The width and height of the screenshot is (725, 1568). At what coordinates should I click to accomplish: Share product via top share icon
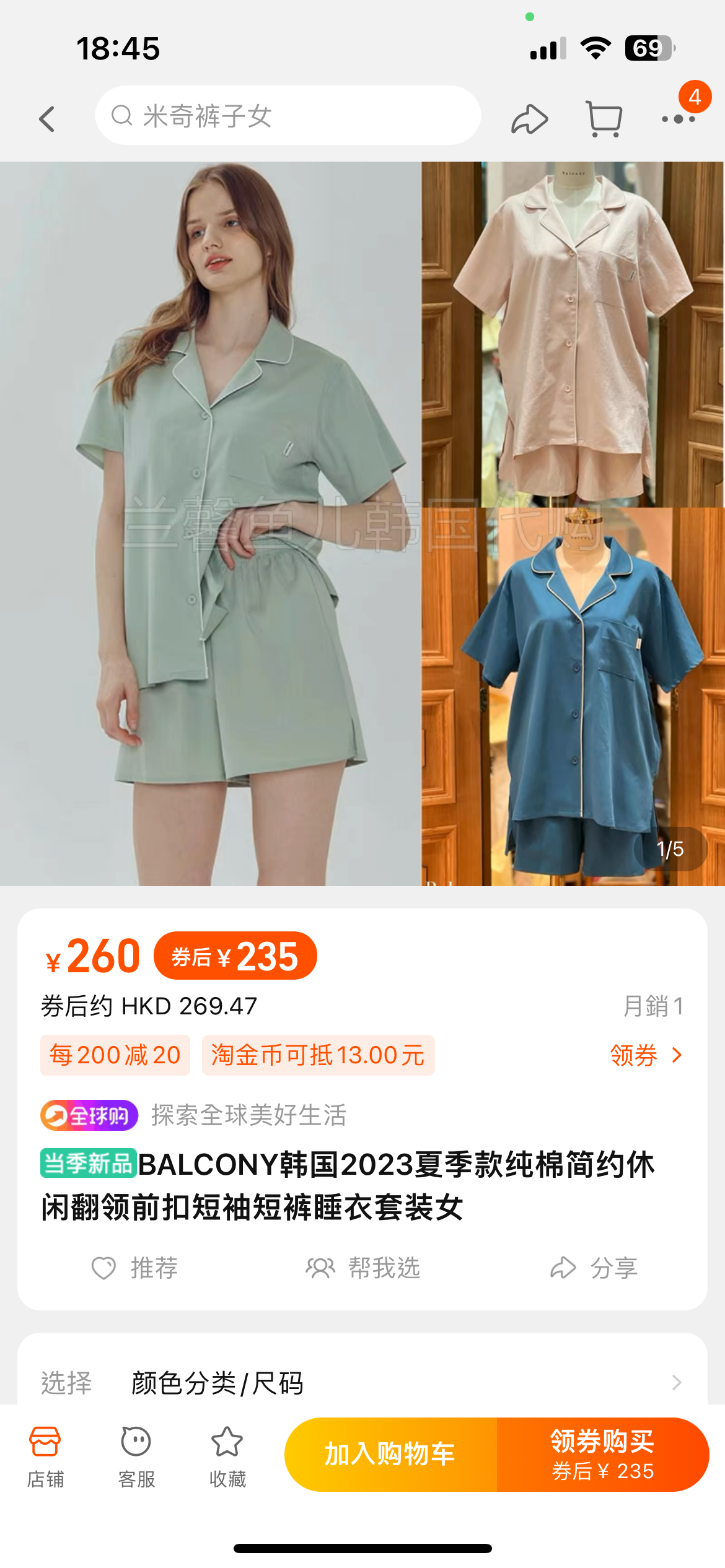click(x=529, y=118)
